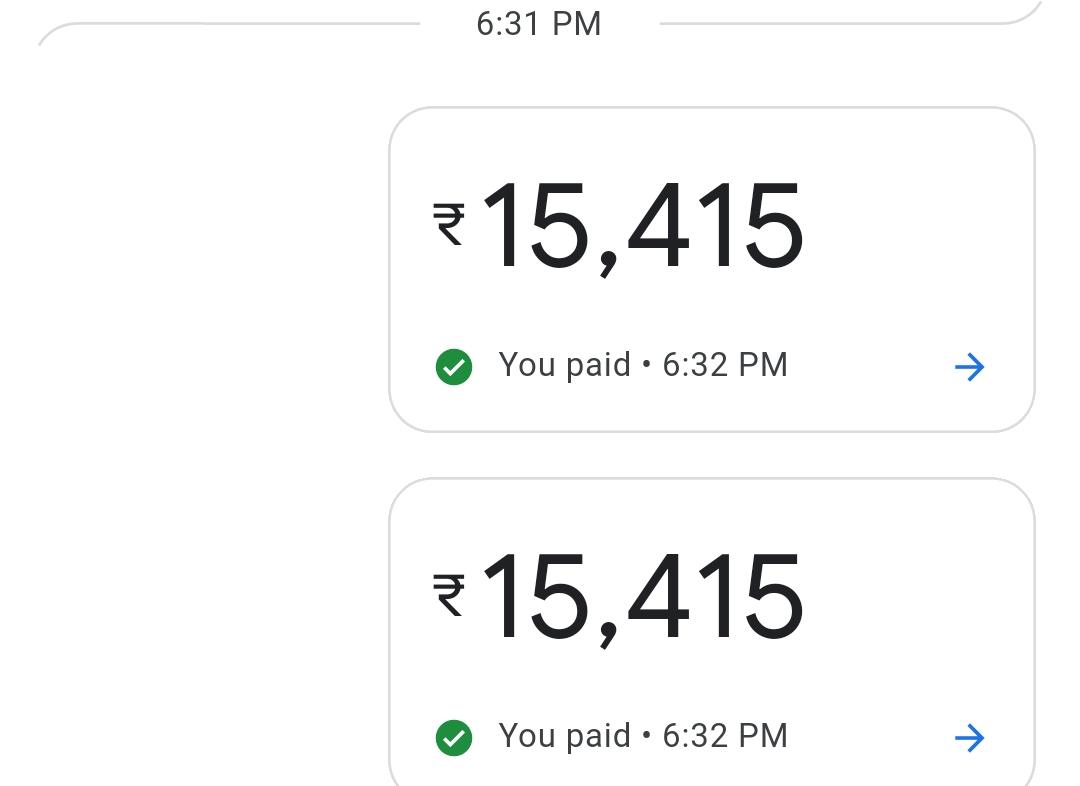Open the first ₹15,415 payment card

click(x=710, y=268)
